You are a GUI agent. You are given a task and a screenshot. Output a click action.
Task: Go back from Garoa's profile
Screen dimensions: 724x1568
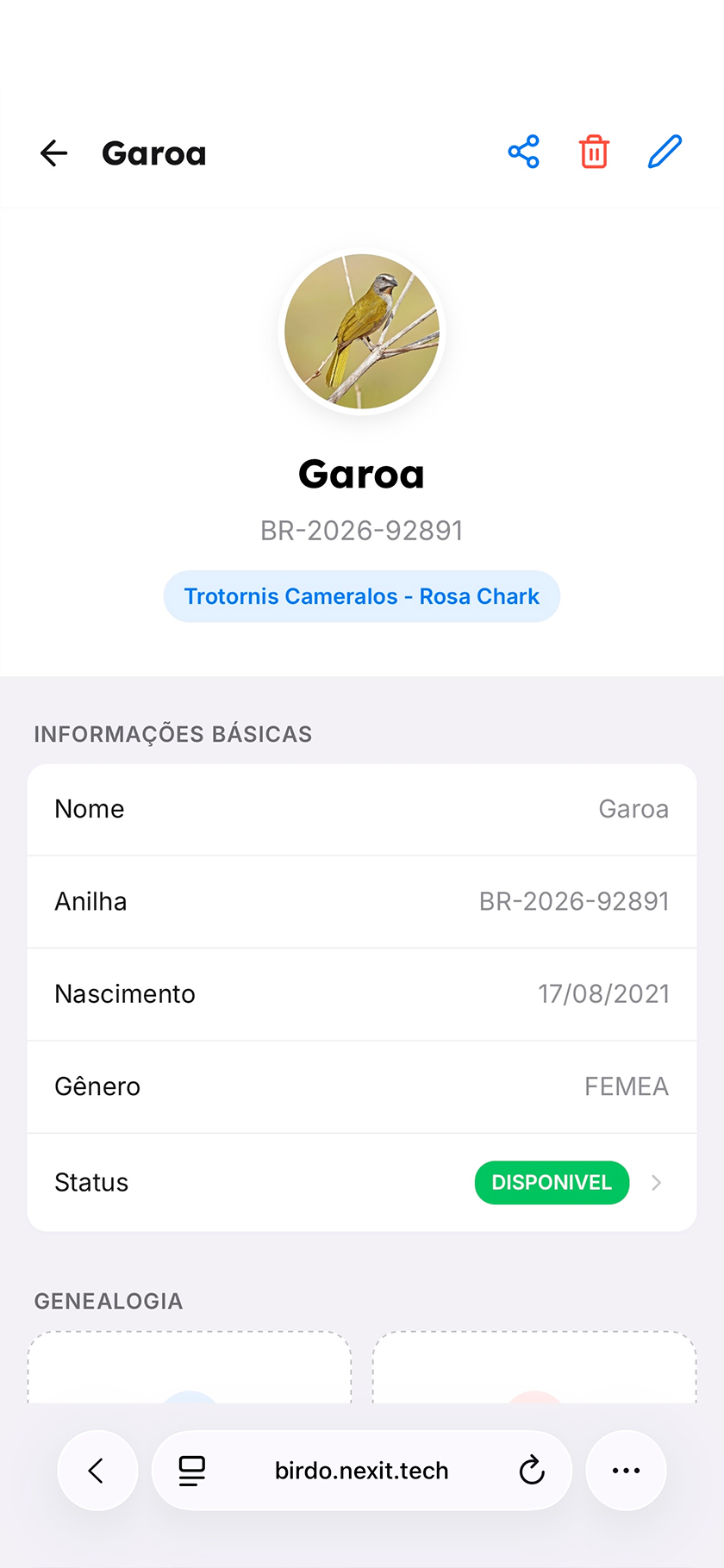pyautogui.click(x=53, y=153)
